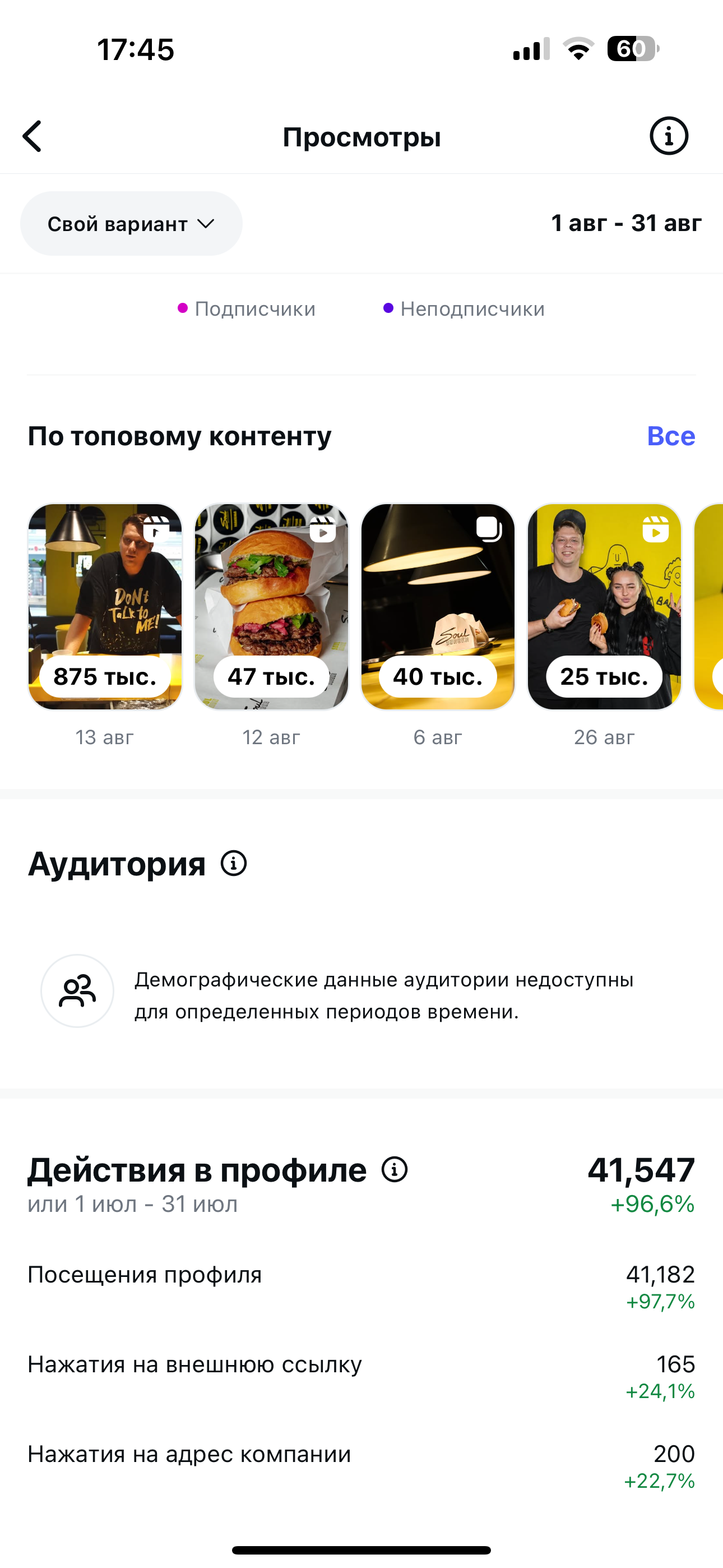This screenshot has height=1568, width=723.
Task: Expand the Свой вариант period dropdown
Action: (x=132, y=223)
